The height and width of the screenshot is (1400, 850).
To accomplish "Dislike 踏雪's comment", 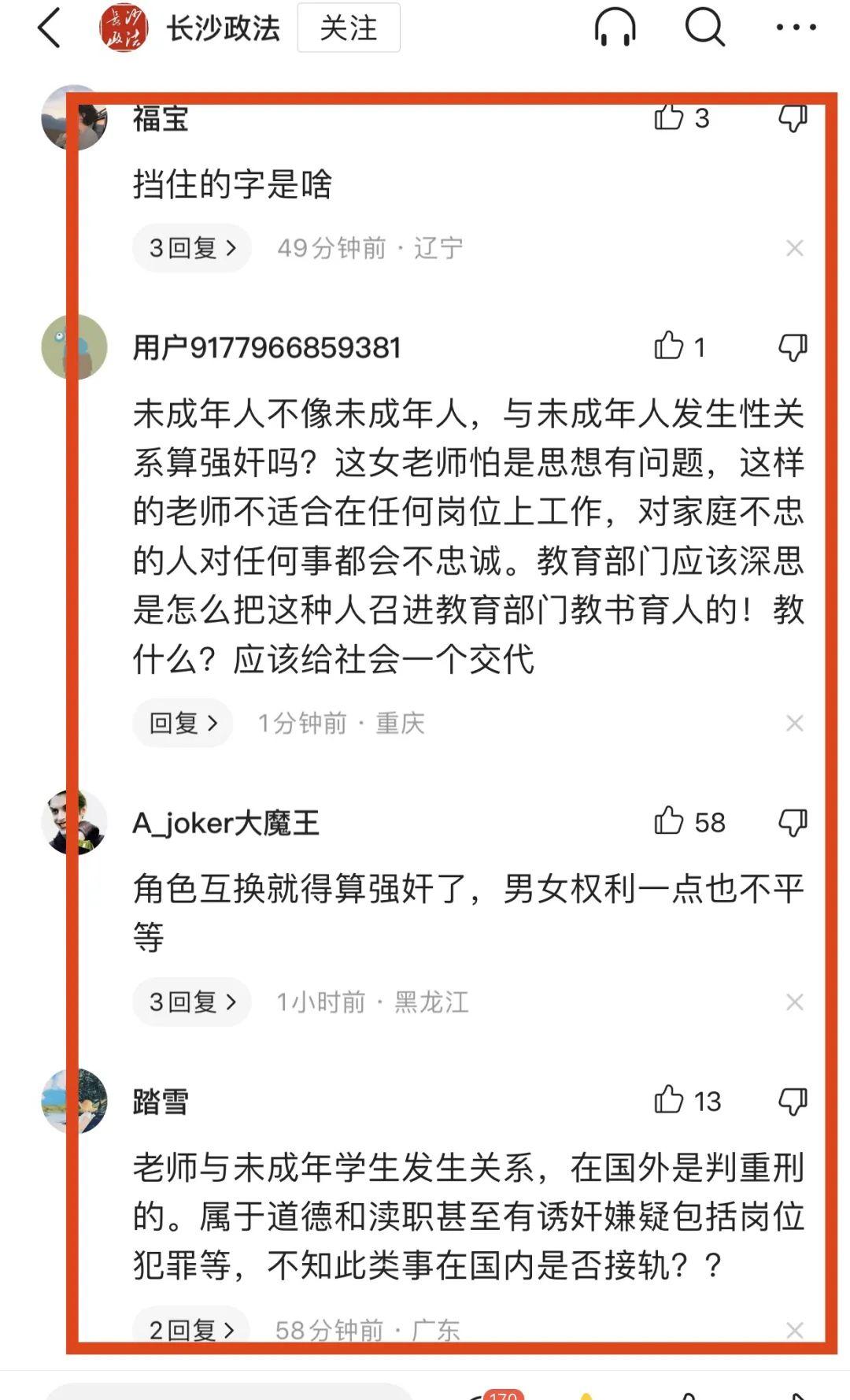I will pyautogui.click(x=793, y=1101).
